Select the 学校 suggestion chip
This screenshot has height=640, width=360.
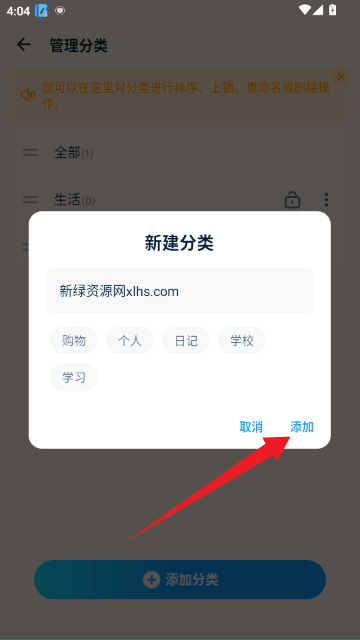coord(242,340)
